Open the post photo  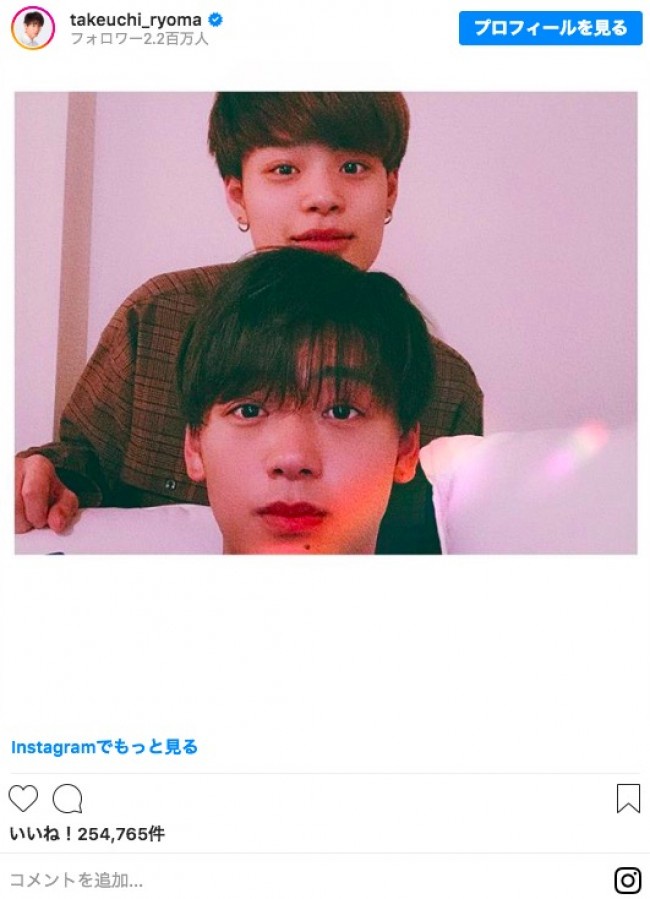(325, 323)
